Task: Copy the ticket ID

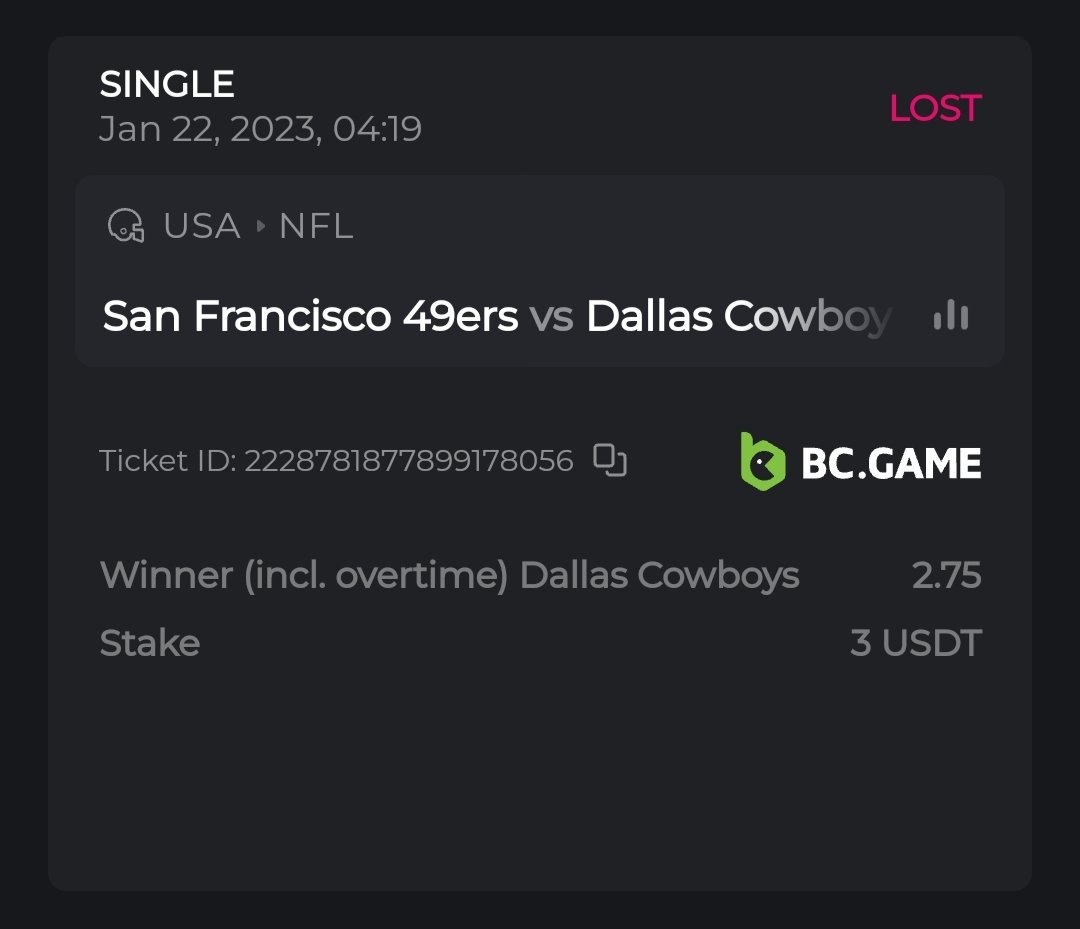Action: [x=610, y=460]
